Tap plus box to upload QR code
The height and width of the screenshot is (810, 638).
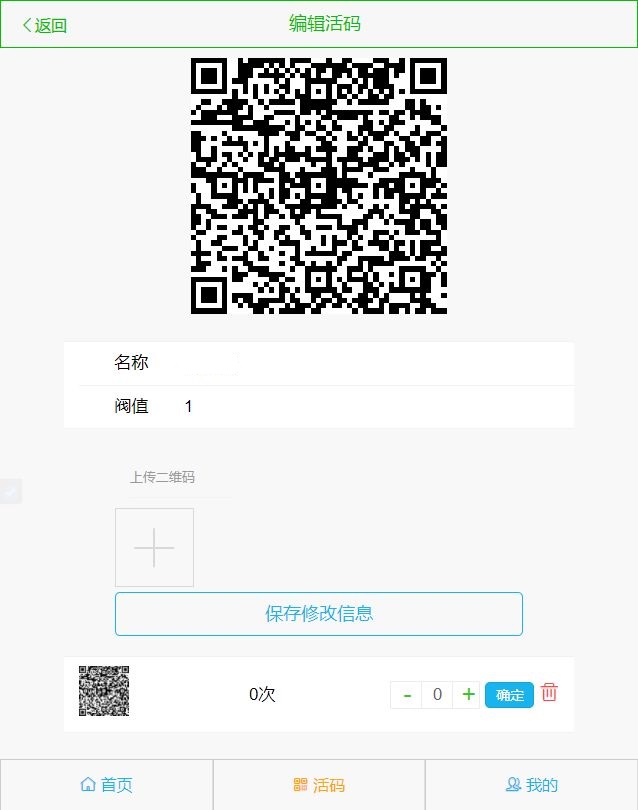154,547
